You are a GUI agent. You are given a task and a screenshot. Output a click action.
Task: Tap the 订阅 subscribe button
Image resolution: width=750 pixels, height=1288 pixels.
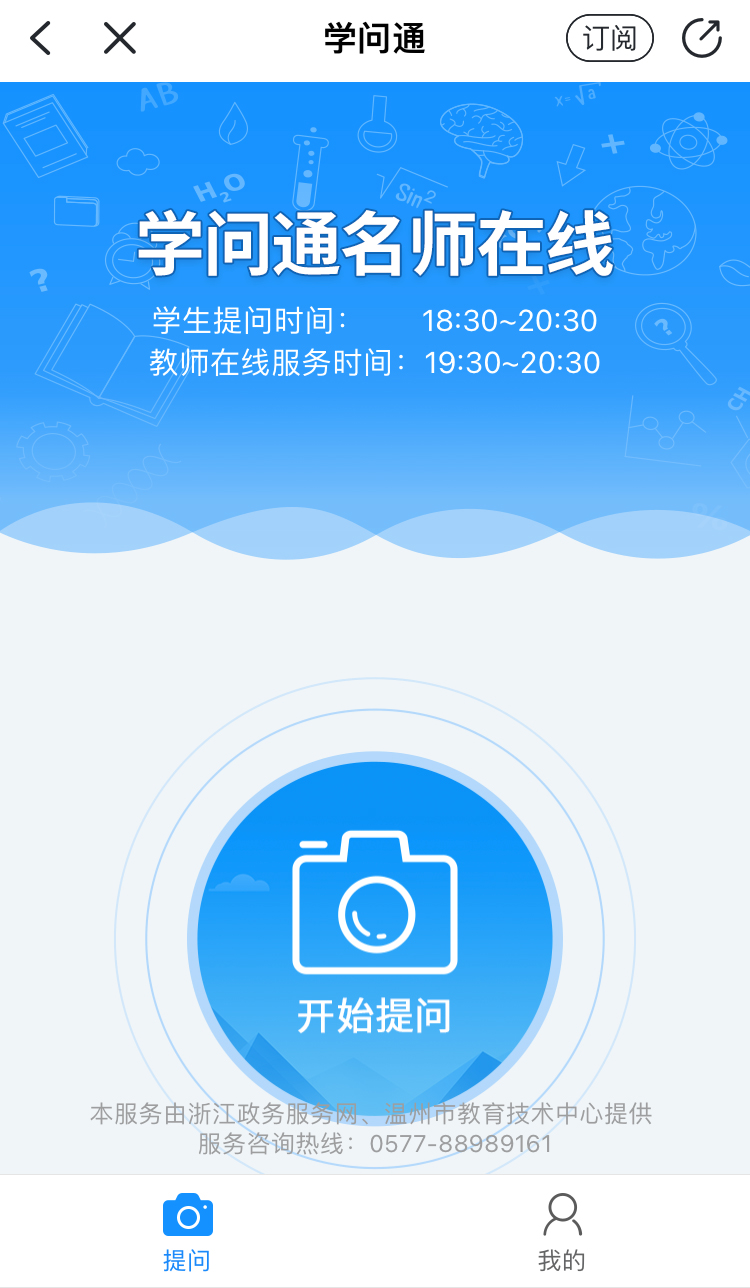coord(610,39)
